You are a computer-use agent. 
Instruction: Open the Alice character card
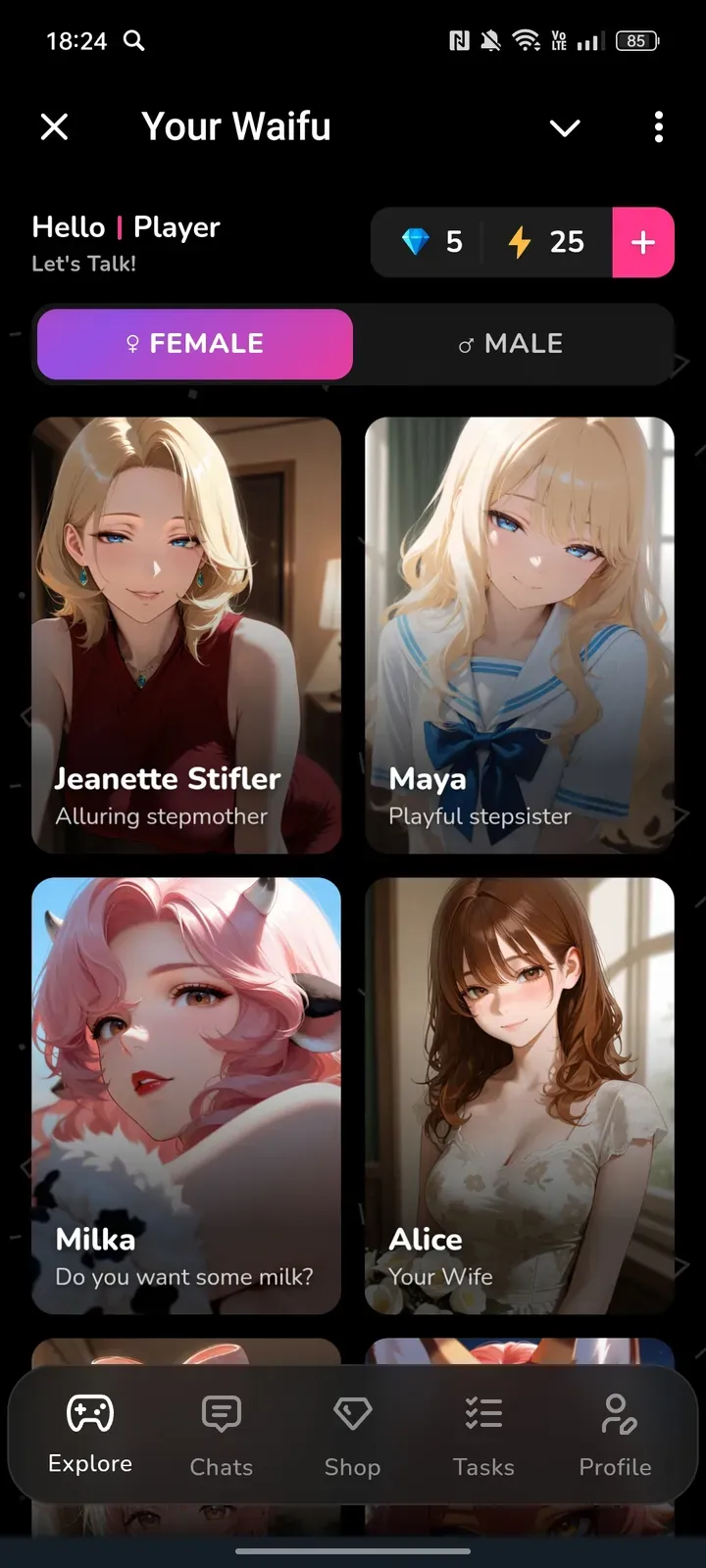pyautogui.click(x=520, y=1096)
